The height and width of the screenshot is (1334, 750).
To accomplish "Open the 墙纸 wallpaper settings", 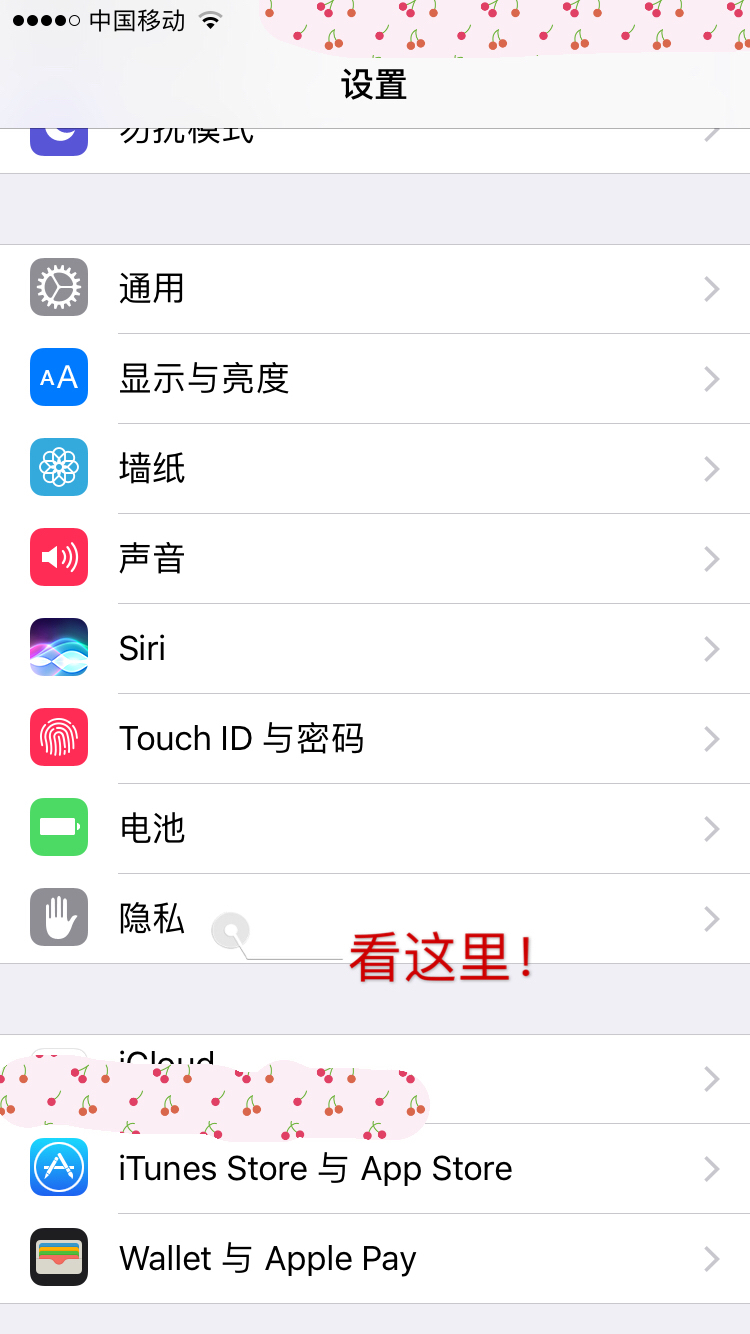I will 375,469.
